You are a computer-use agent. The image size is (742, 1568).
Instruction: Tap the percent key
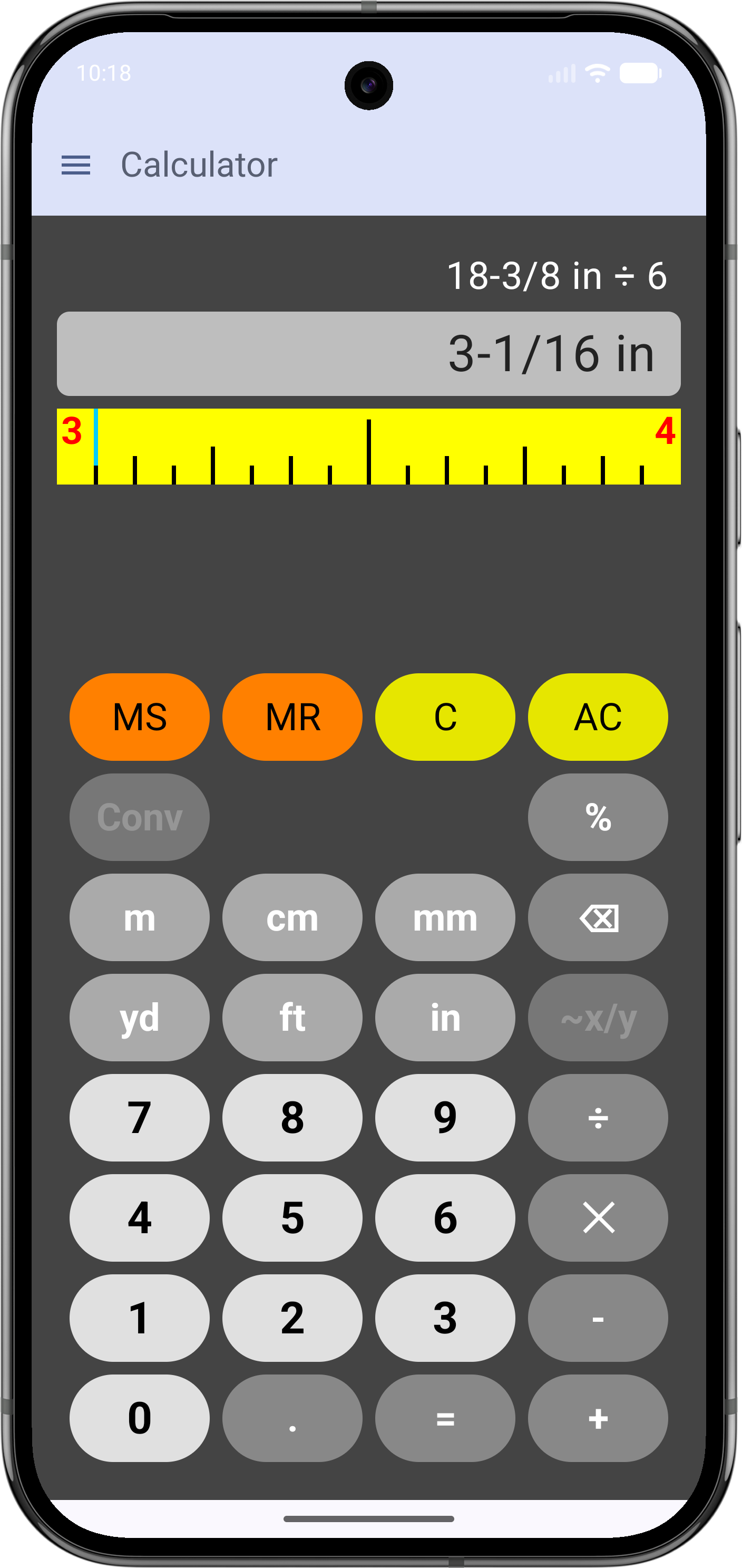(597, 817)
